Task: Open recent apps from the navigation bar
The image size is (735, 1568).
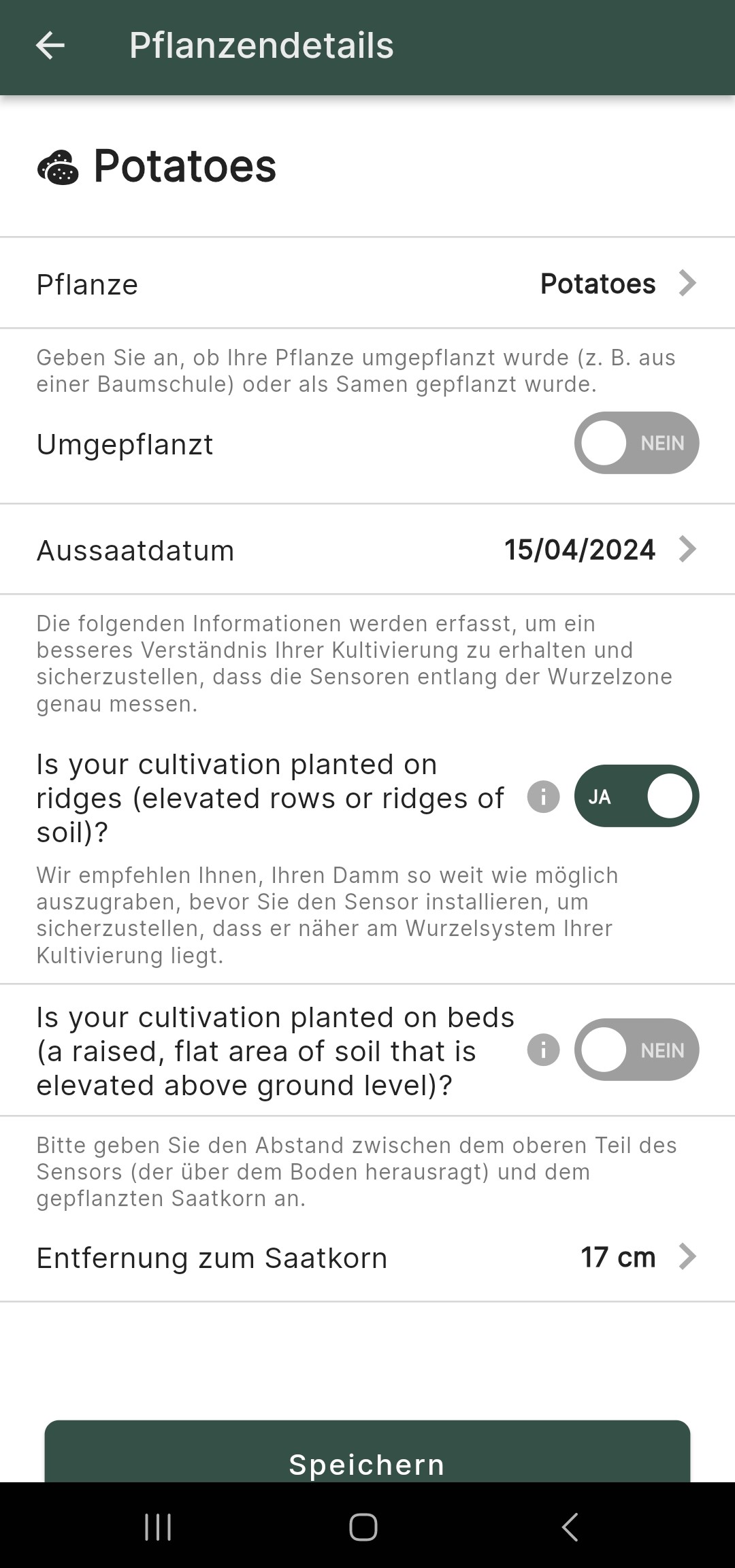Action: tap(158, 1527)
